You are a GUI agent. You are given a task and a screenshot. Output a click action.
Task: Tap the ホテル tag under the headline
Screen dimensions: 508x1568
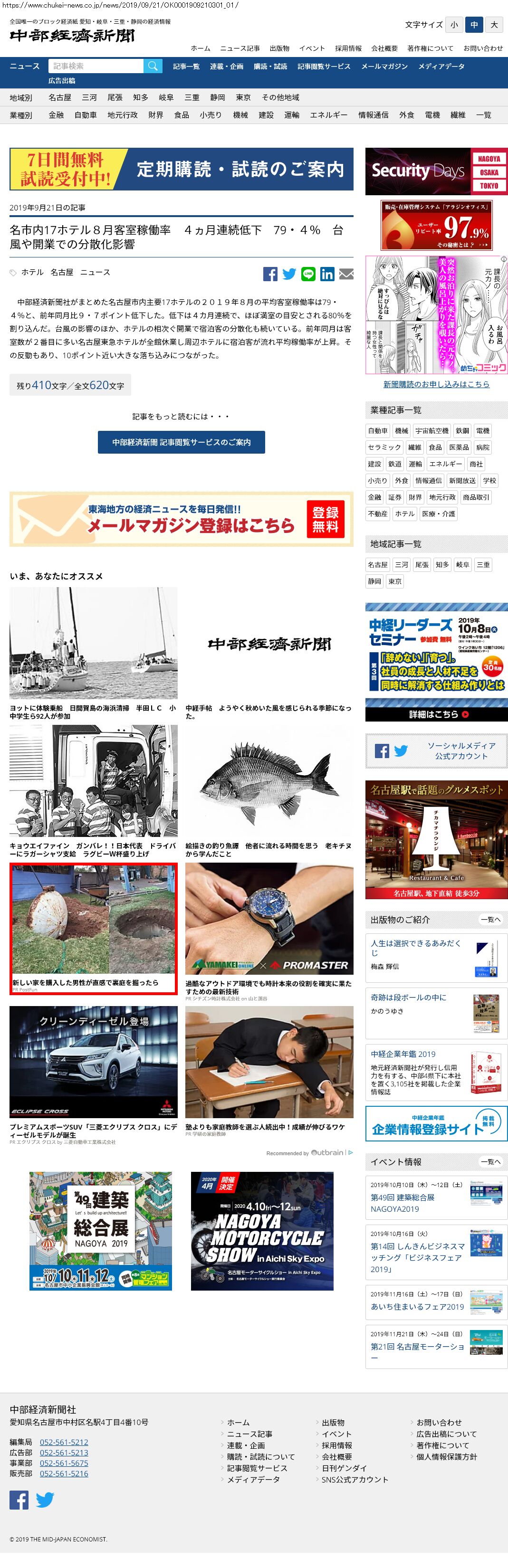pos(32,272)
